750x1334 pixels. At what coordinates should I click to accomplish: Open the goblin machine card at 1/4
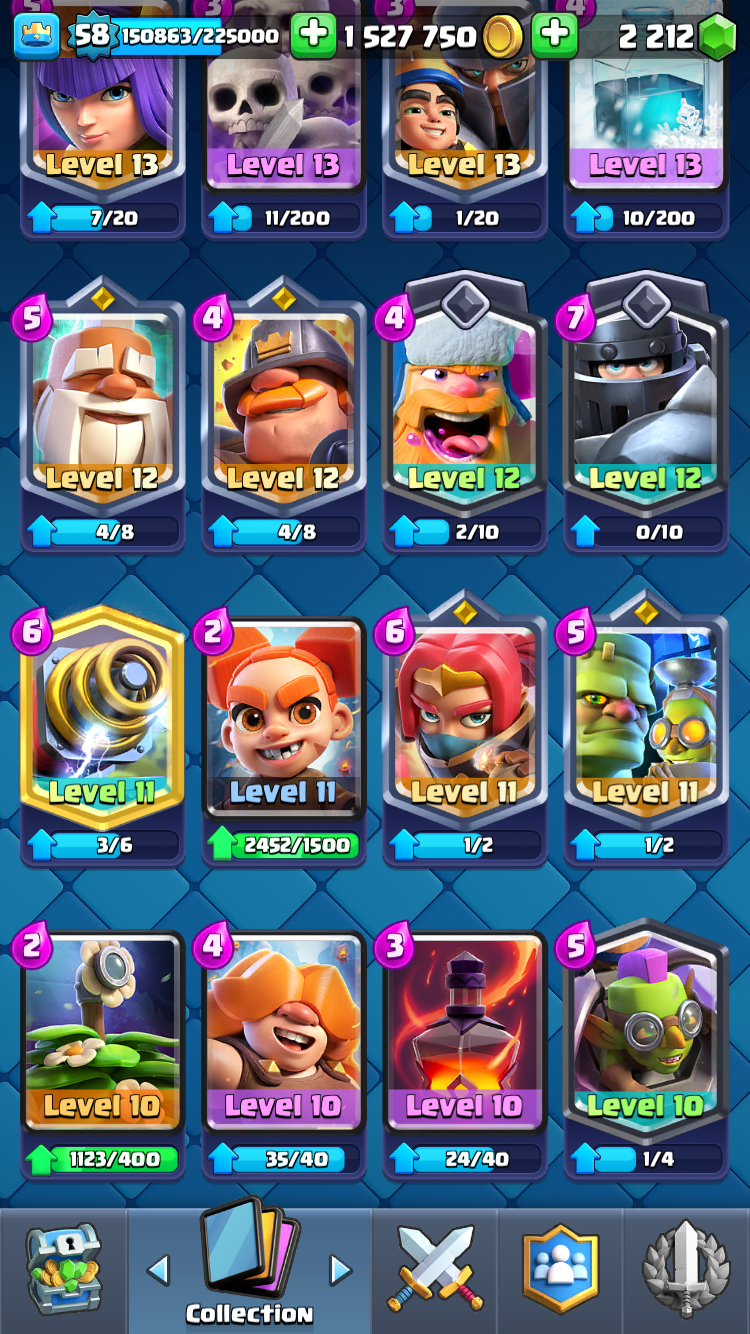pyautogui.click(x=646, y=1050)
